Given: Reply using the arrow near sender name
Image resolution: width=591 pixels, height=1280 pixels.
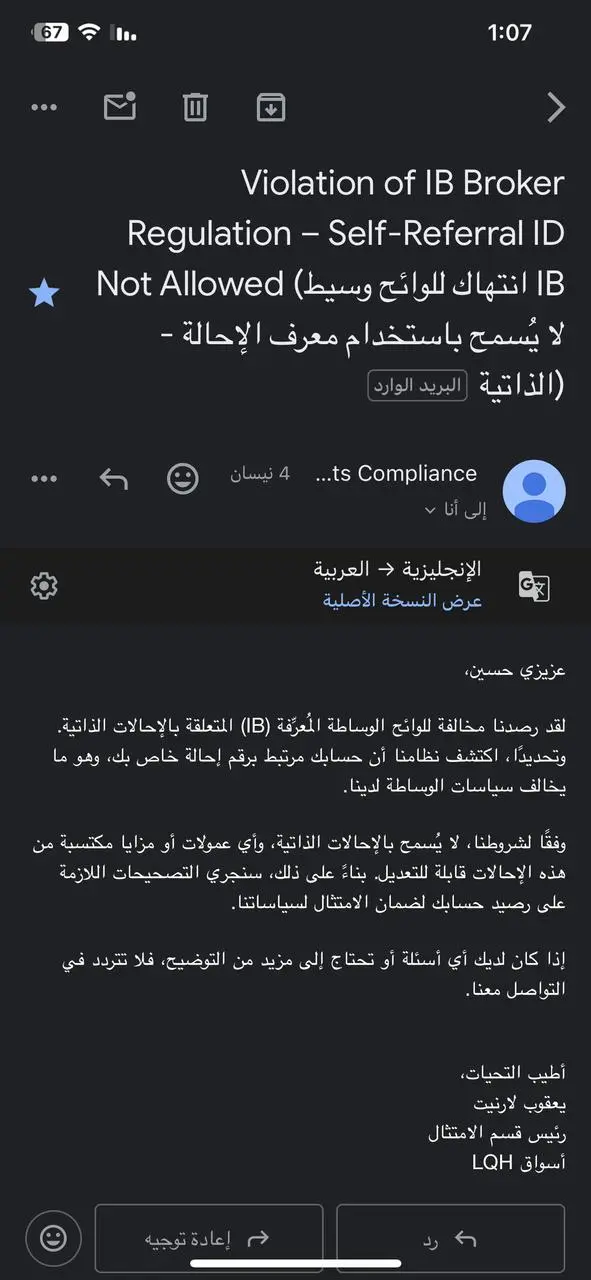Looking at the screenshot, I should (114, 479).
